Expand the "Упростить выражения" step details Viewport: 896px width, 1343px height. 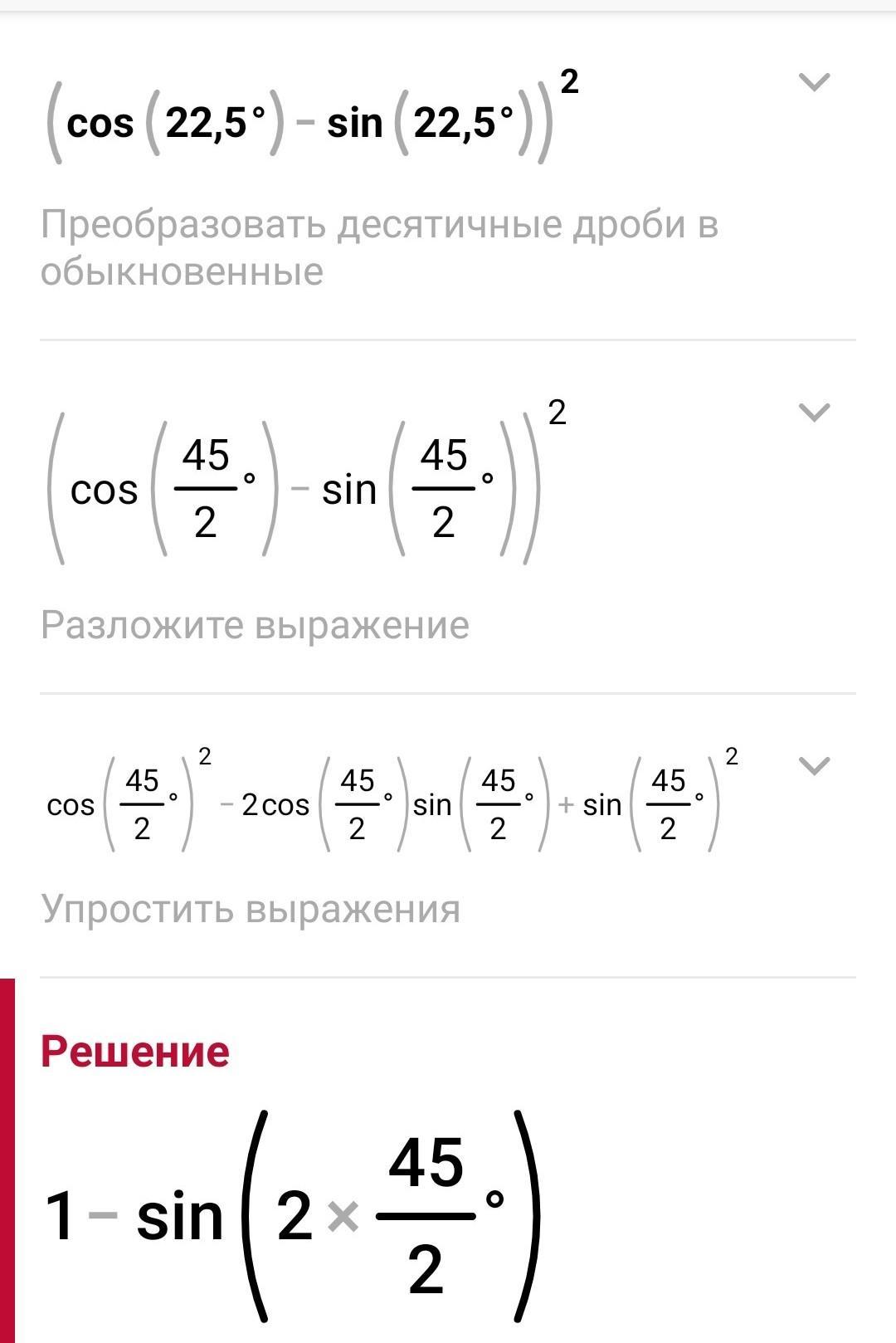[x=813, y=765]
